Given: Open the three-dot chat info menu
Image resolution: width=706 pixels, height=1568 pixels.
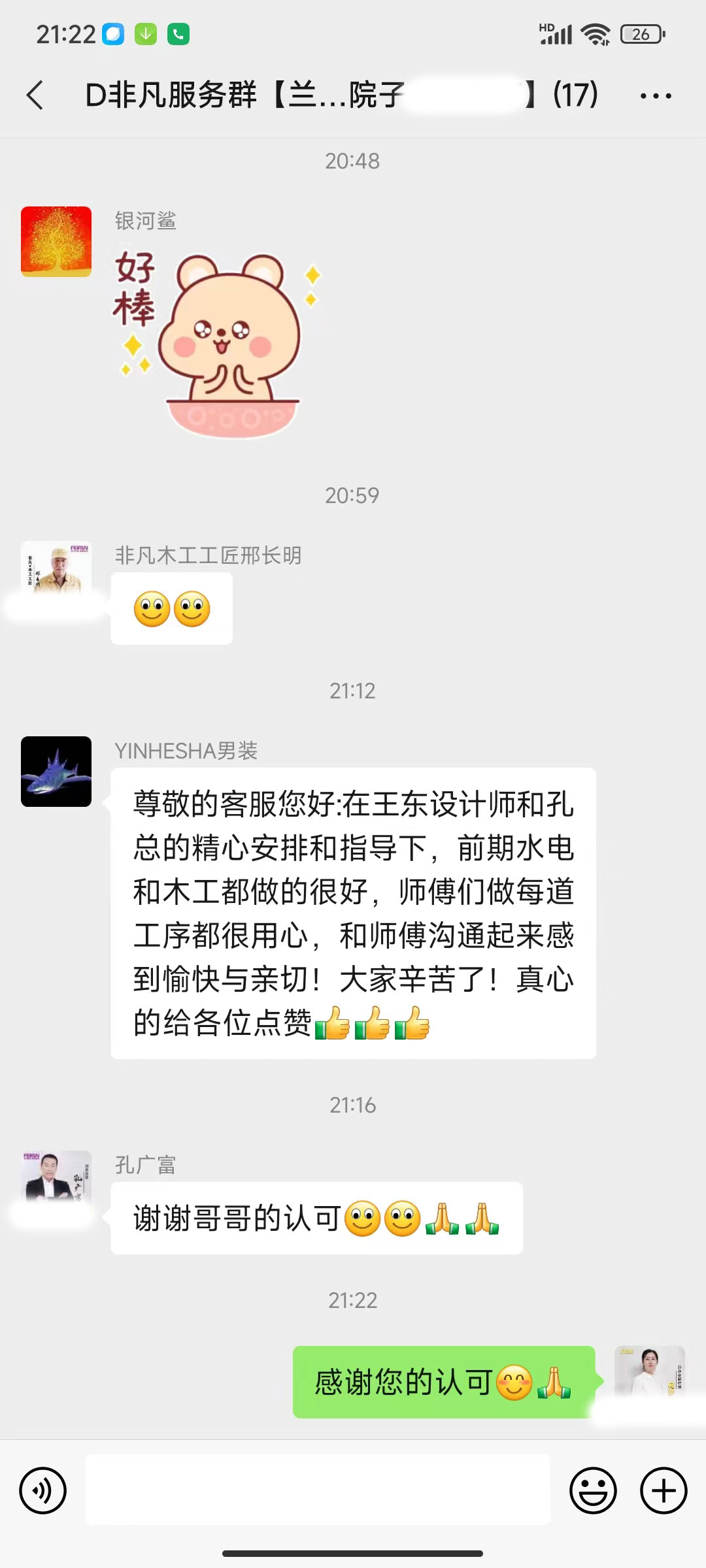Looking at the screenshot, I should pyautogui.click(x=656, y=96).
